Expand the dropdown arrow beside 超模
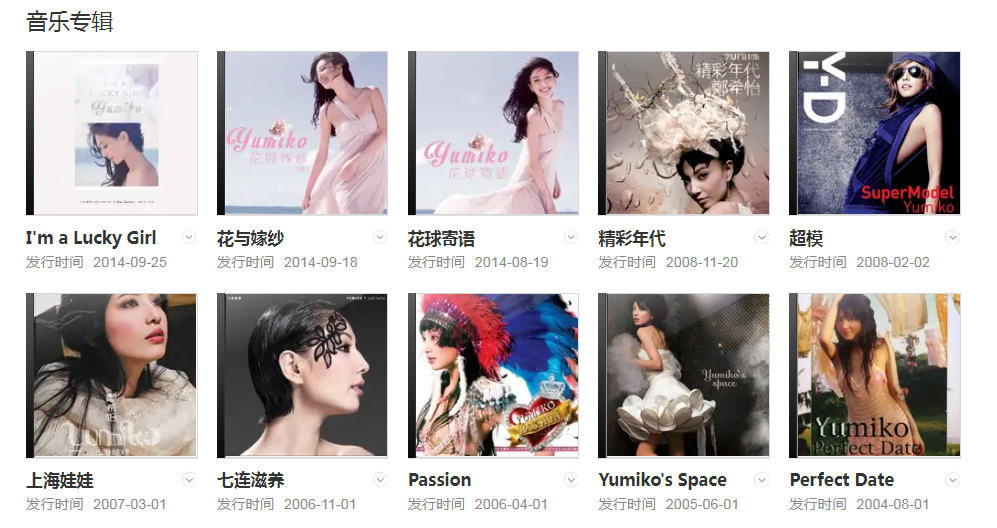The width and height of the screenshot is (997, 528). [953, 237]
